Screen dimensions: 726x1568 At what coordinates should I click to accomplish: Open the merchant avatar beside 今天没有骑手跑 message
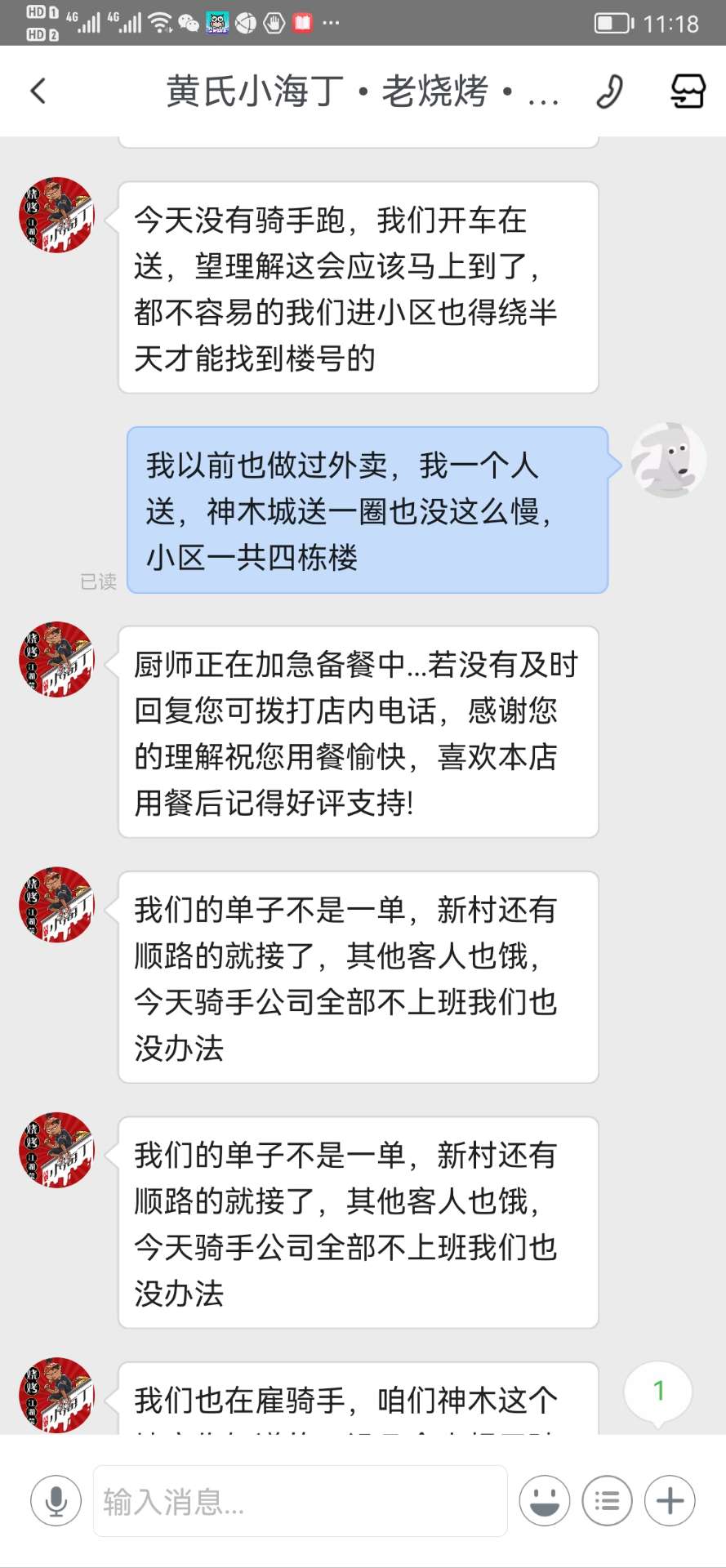pyautogui.click(x=57, y=216)
